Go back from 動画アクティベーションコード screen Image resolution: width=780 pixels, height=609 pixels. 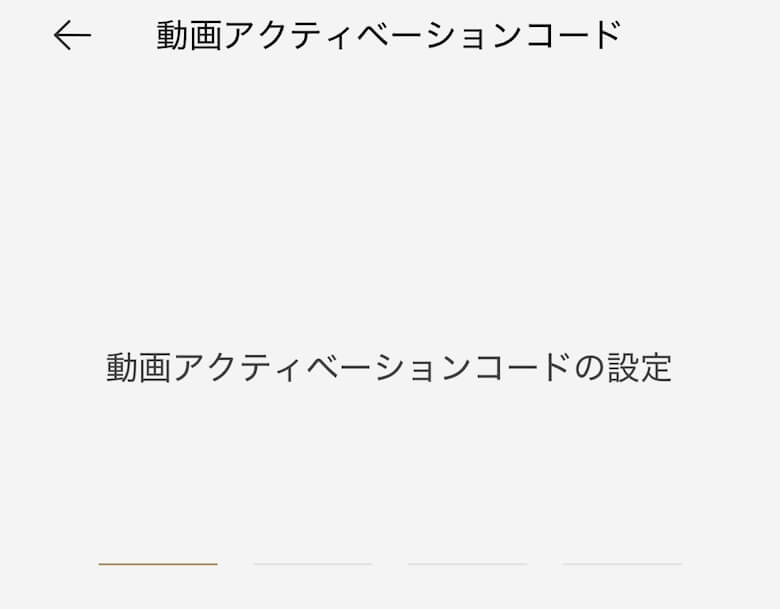point(72,37)
